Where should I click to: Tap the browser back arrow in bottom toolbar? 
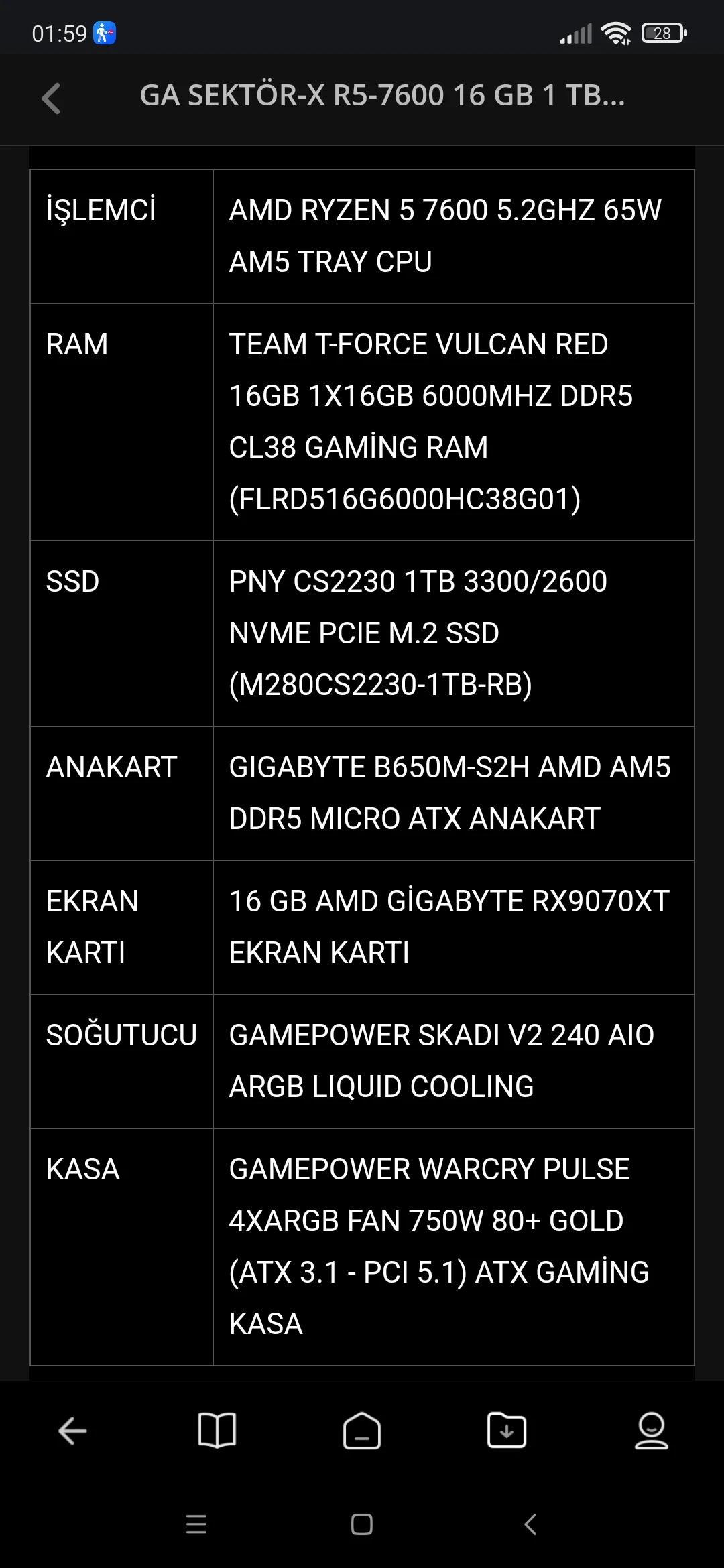(72, 1431)
